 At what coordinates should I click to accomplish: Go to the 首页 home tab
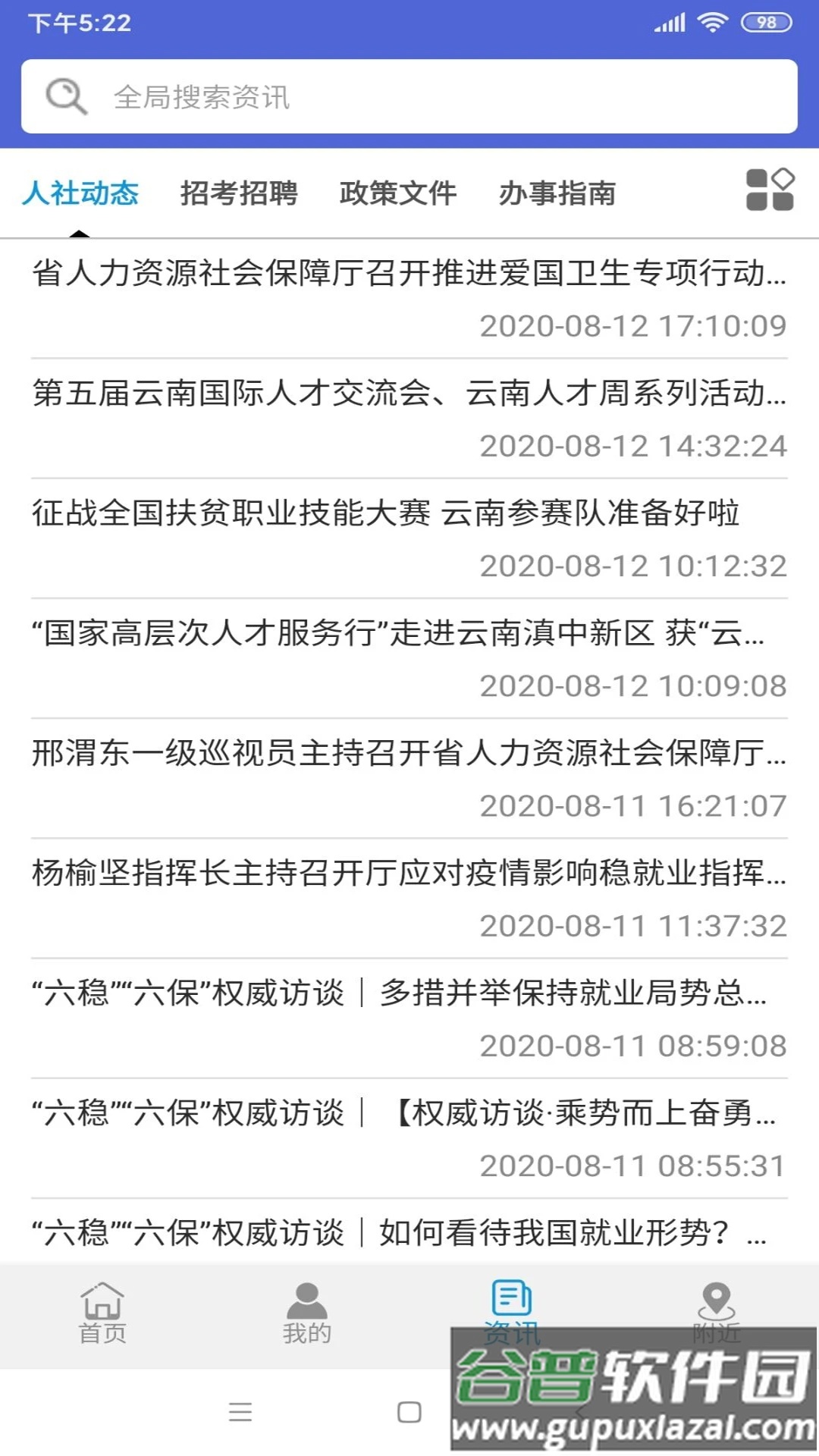point(102,1313)
